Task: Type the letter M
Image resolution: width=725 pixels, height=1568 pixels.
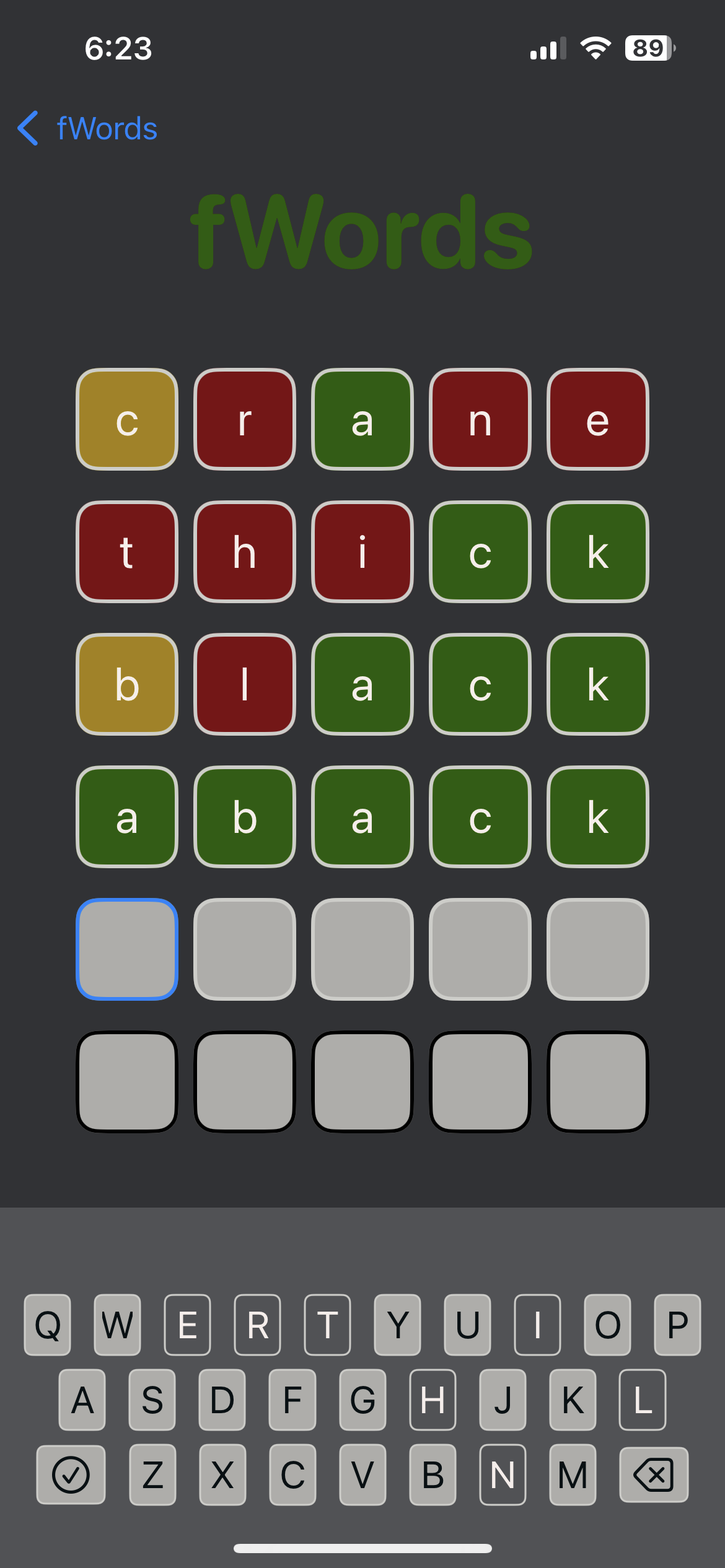Action: point(573,1475)
